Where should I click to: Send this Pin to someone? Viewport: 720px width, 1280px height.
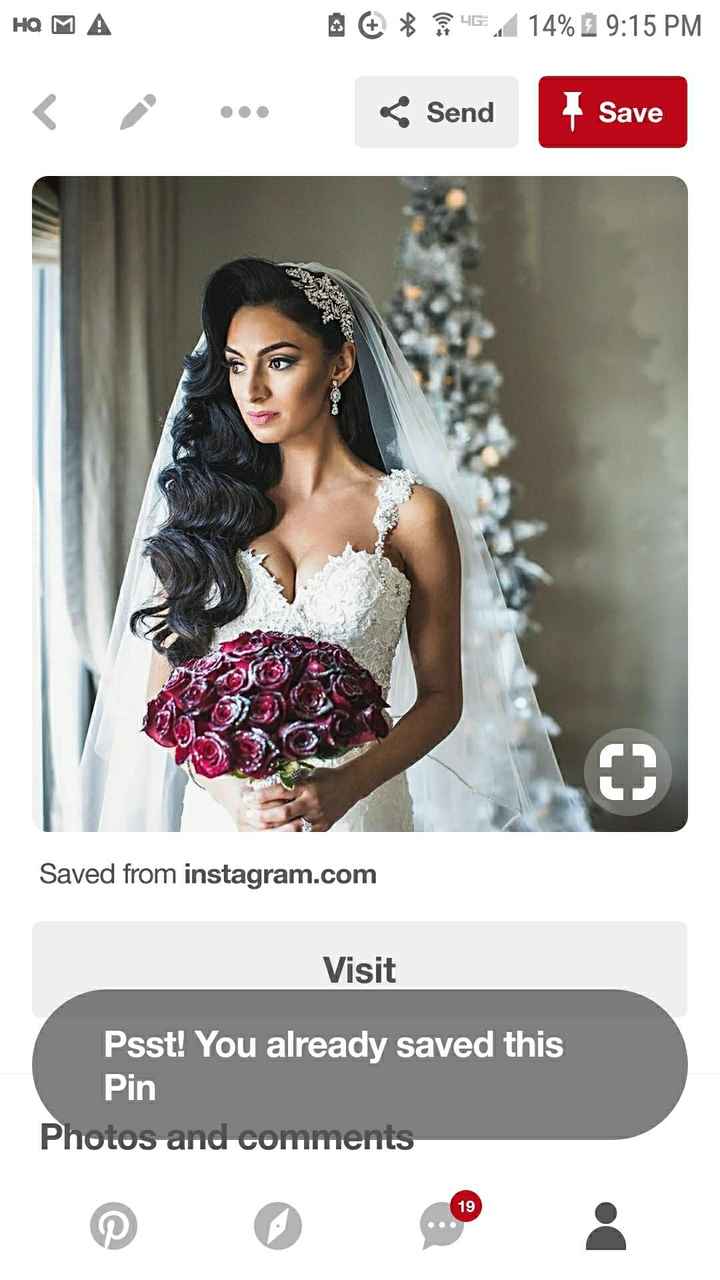tap(436, 112)
